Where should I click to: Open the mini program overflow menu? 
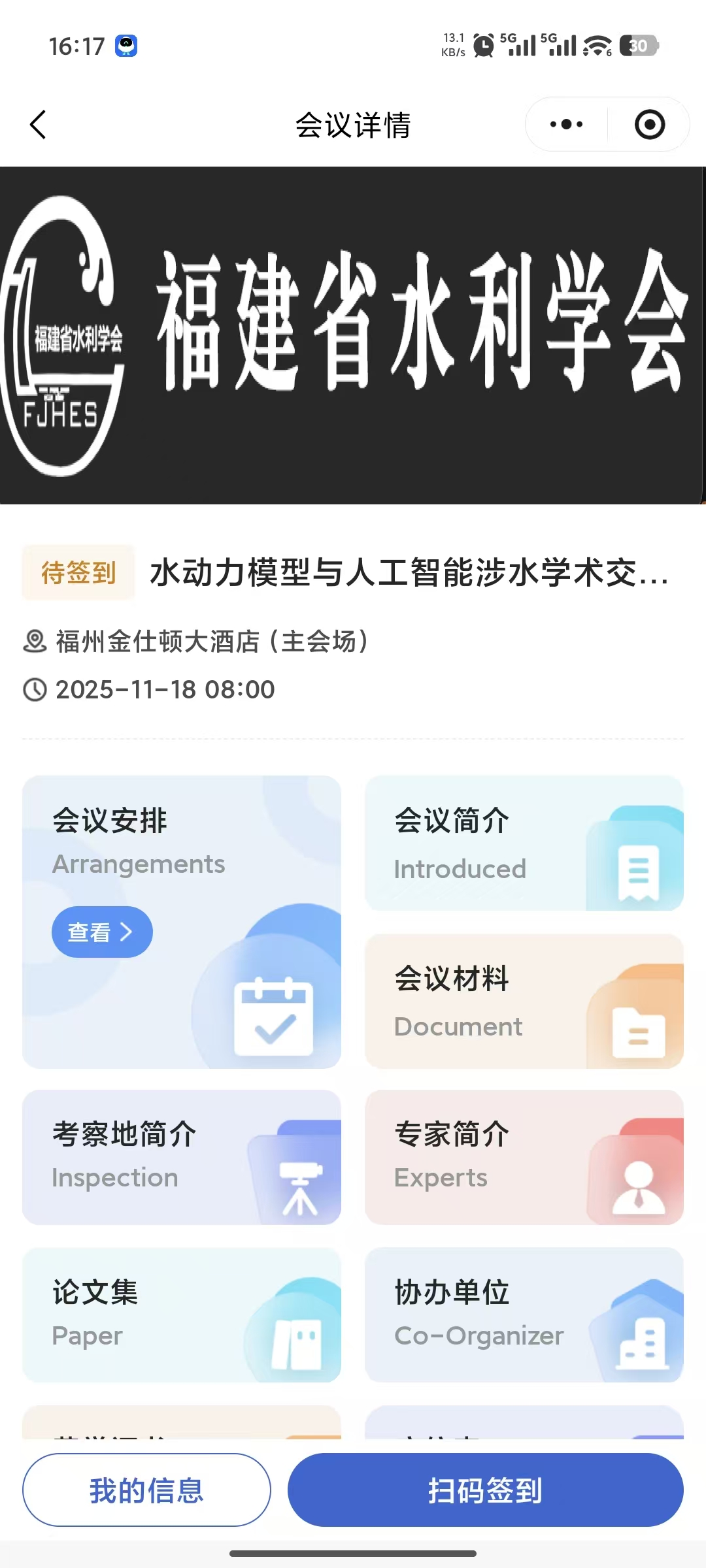[x=566, y=124]
